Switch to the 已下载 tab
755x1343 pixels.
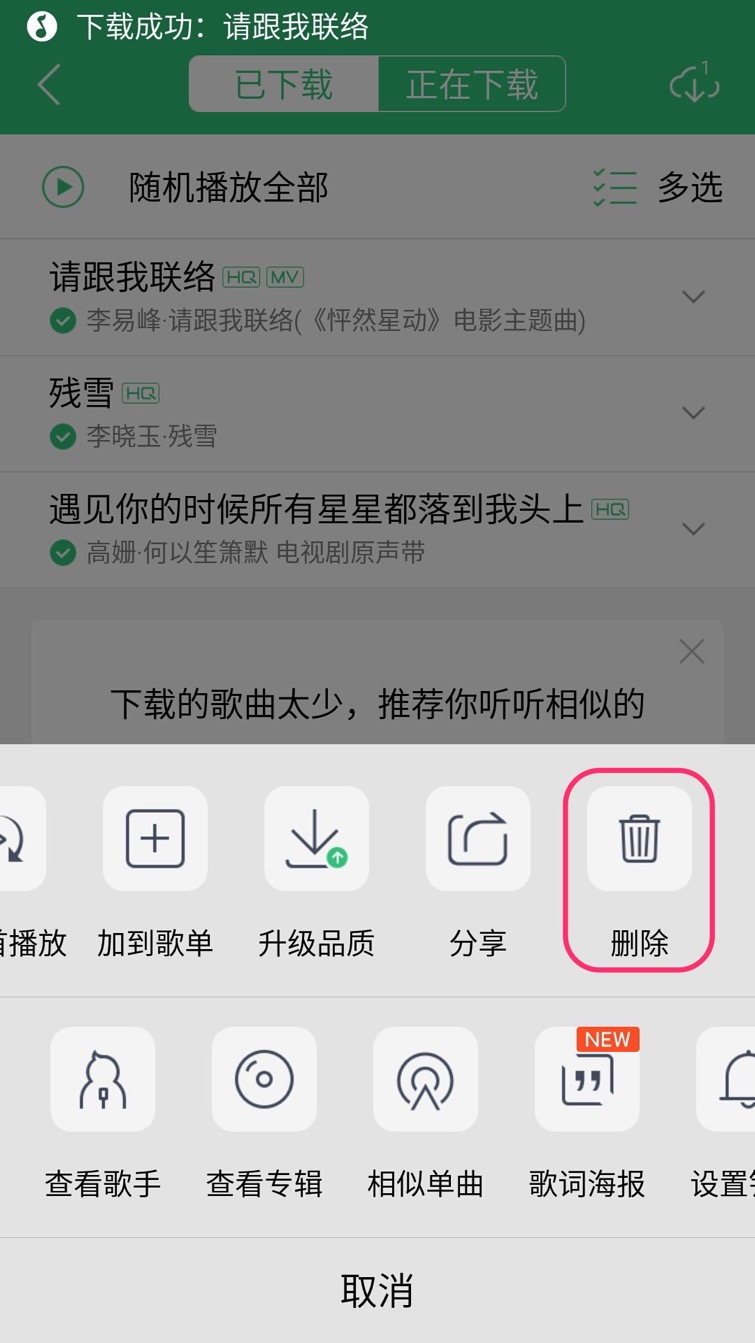pyautogui.click(x=284, y=84)
